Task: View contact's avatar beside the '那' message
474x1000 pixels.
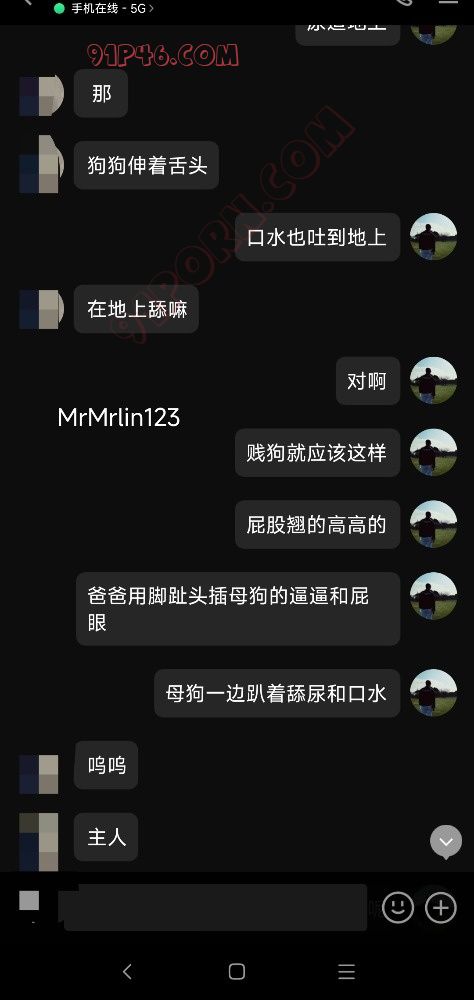Action: [41, 95]
